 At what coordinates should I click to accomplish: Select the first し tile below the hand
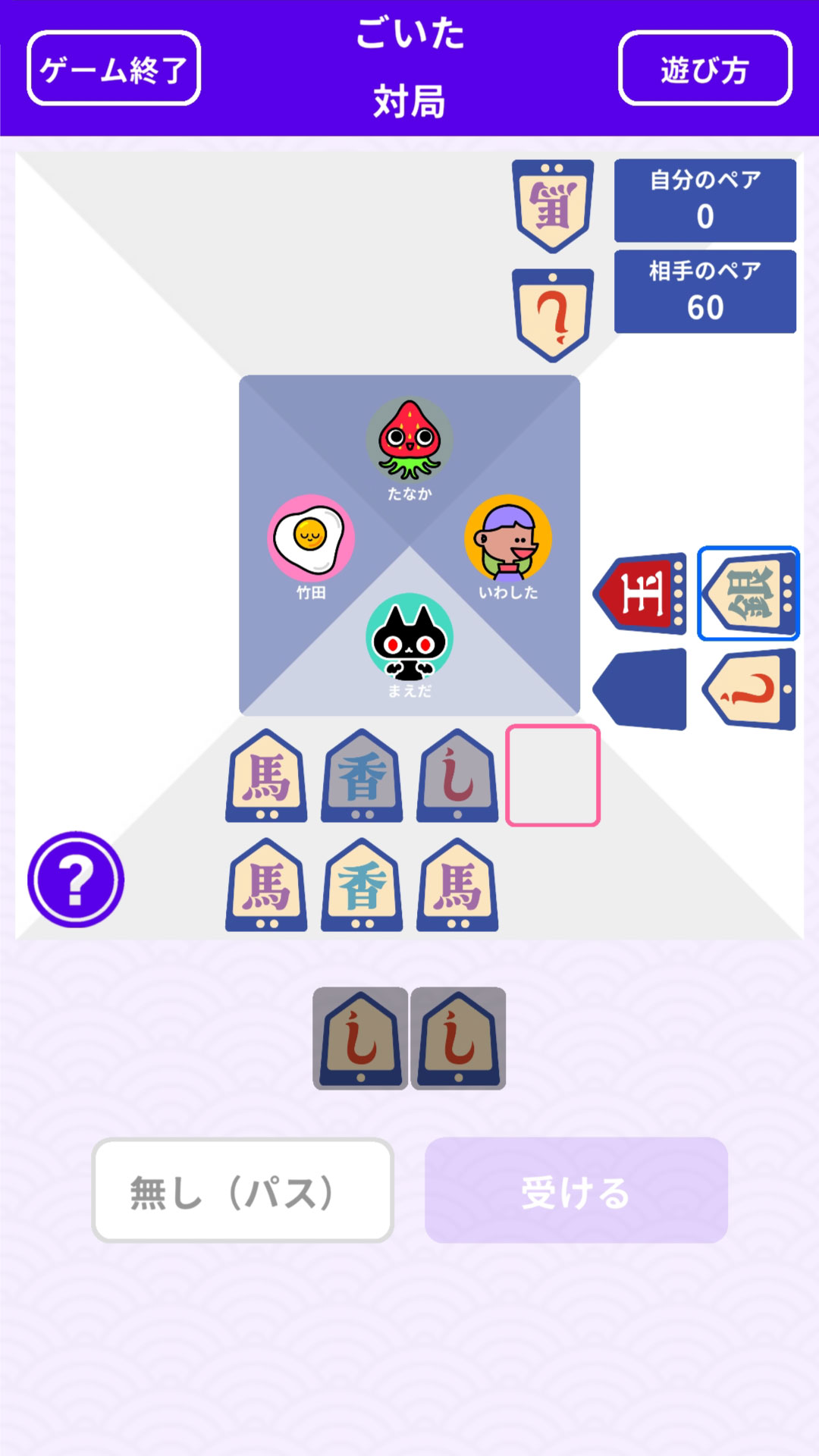coord(361,1038)
